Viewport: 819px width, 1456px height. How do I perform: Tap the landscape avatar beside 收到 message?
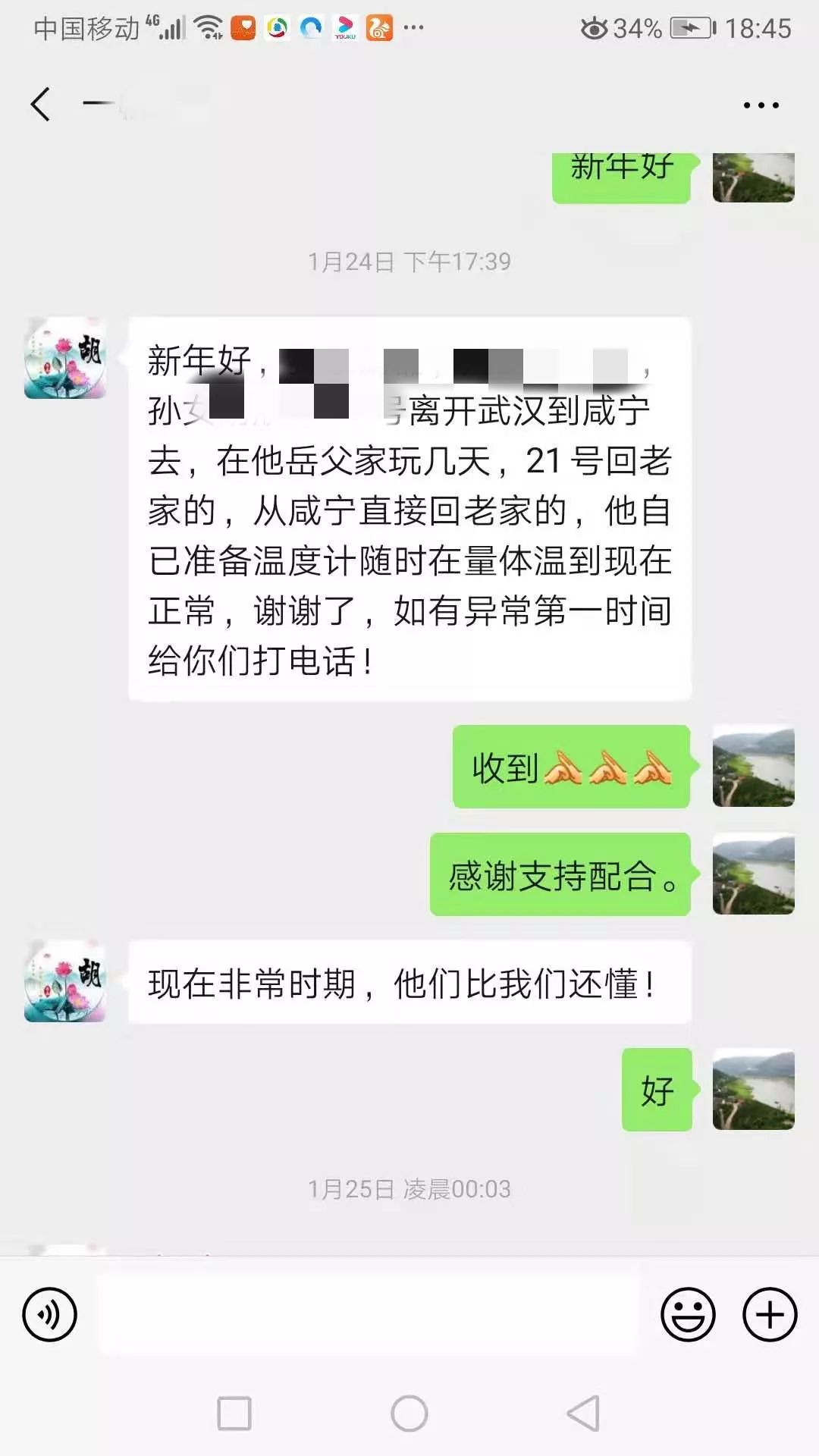(753, 766)
